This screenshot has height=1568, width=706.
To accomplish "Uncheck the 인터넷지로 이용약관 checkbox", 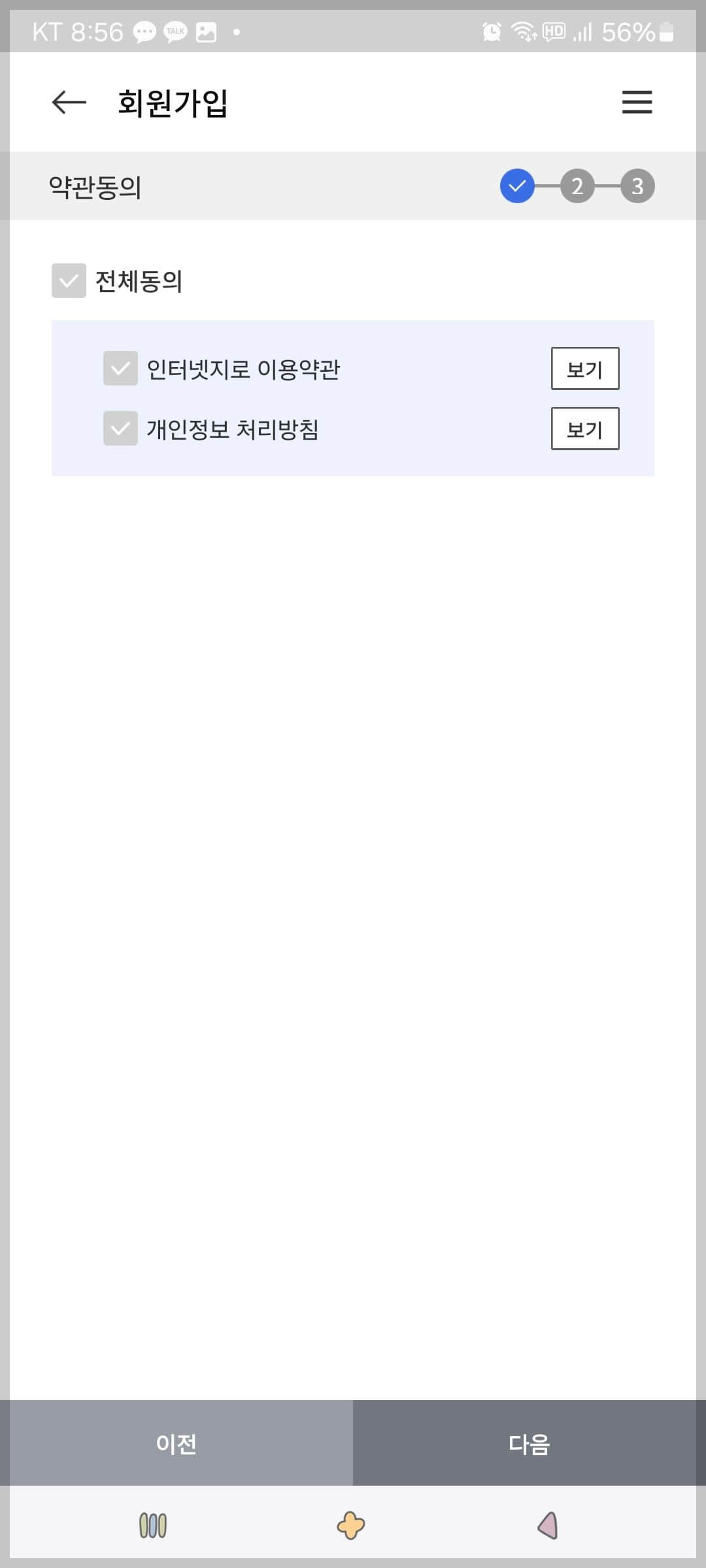I will [120, 368].
